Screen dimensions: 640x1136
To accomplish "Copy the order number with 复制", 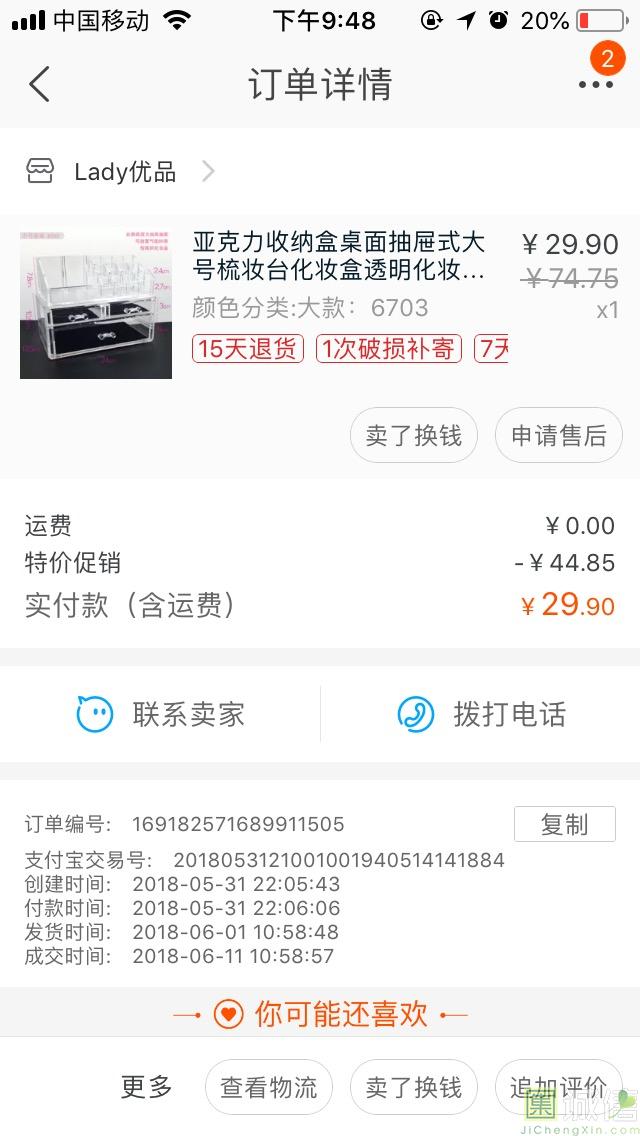I will click(x=564, y=824).
